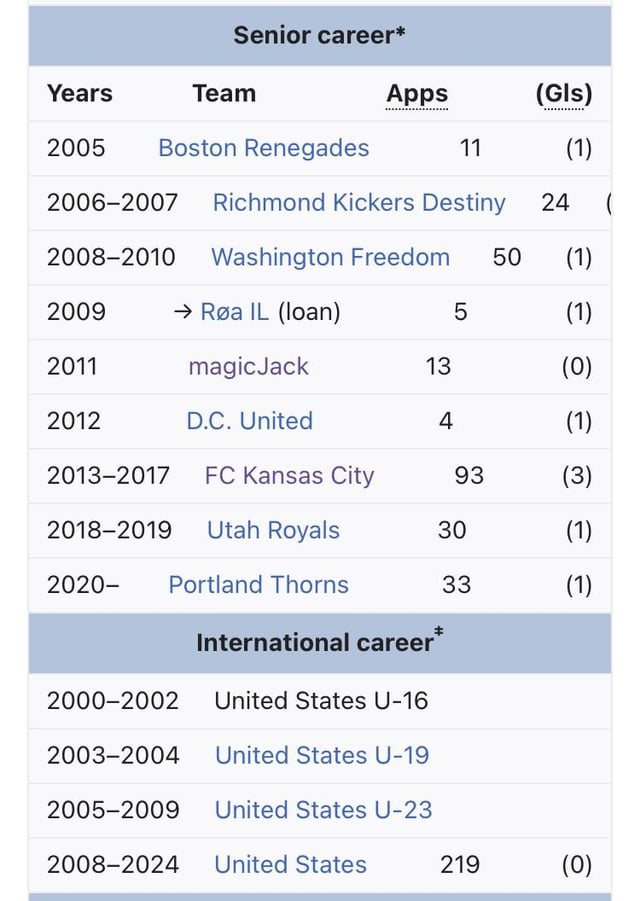Image resolution: width=640 pixels, height=901 pixels.
Task: Open the Richmond Kickers Destiny link
Action: (x=358, y=202)
